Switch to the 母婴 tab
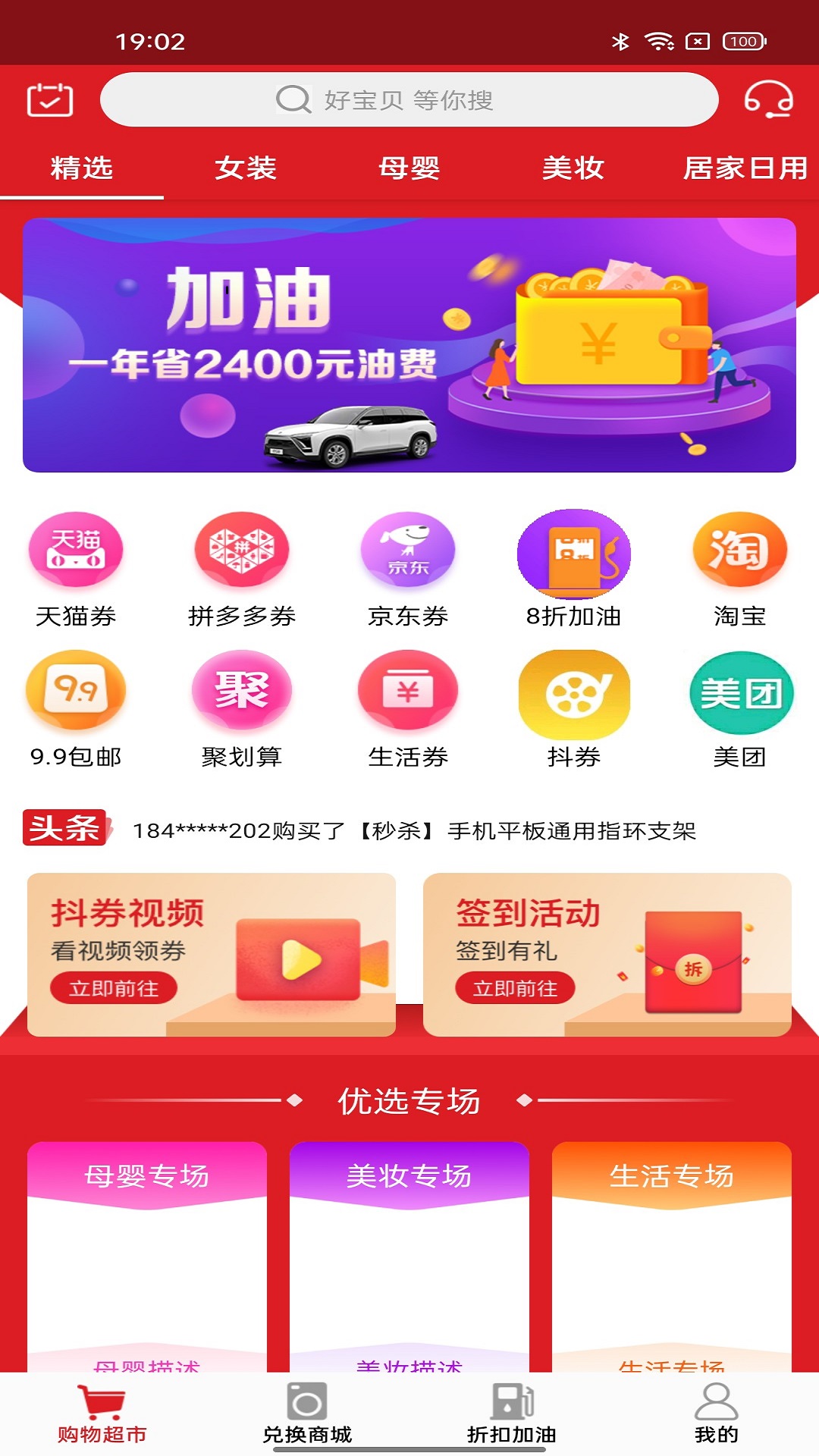This screenshot has width=819, height=1456. click(409, 168)
